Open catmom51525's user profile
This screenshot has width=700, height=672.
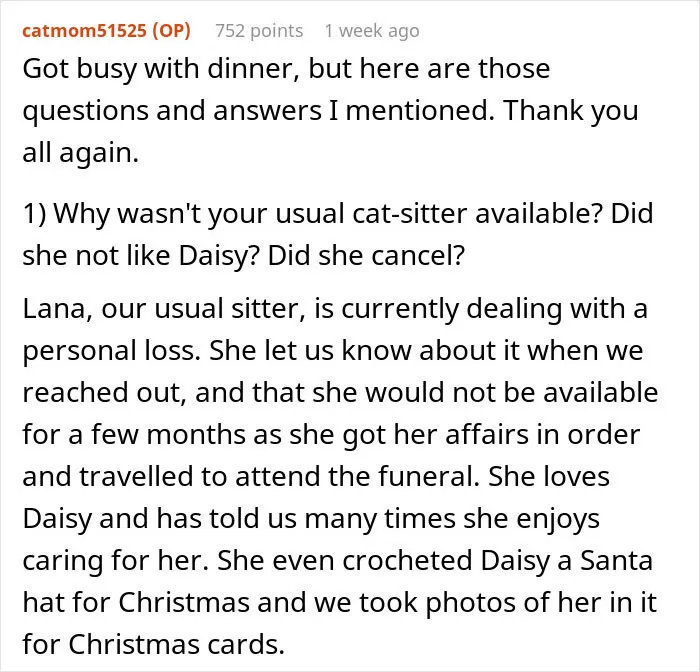84,31
